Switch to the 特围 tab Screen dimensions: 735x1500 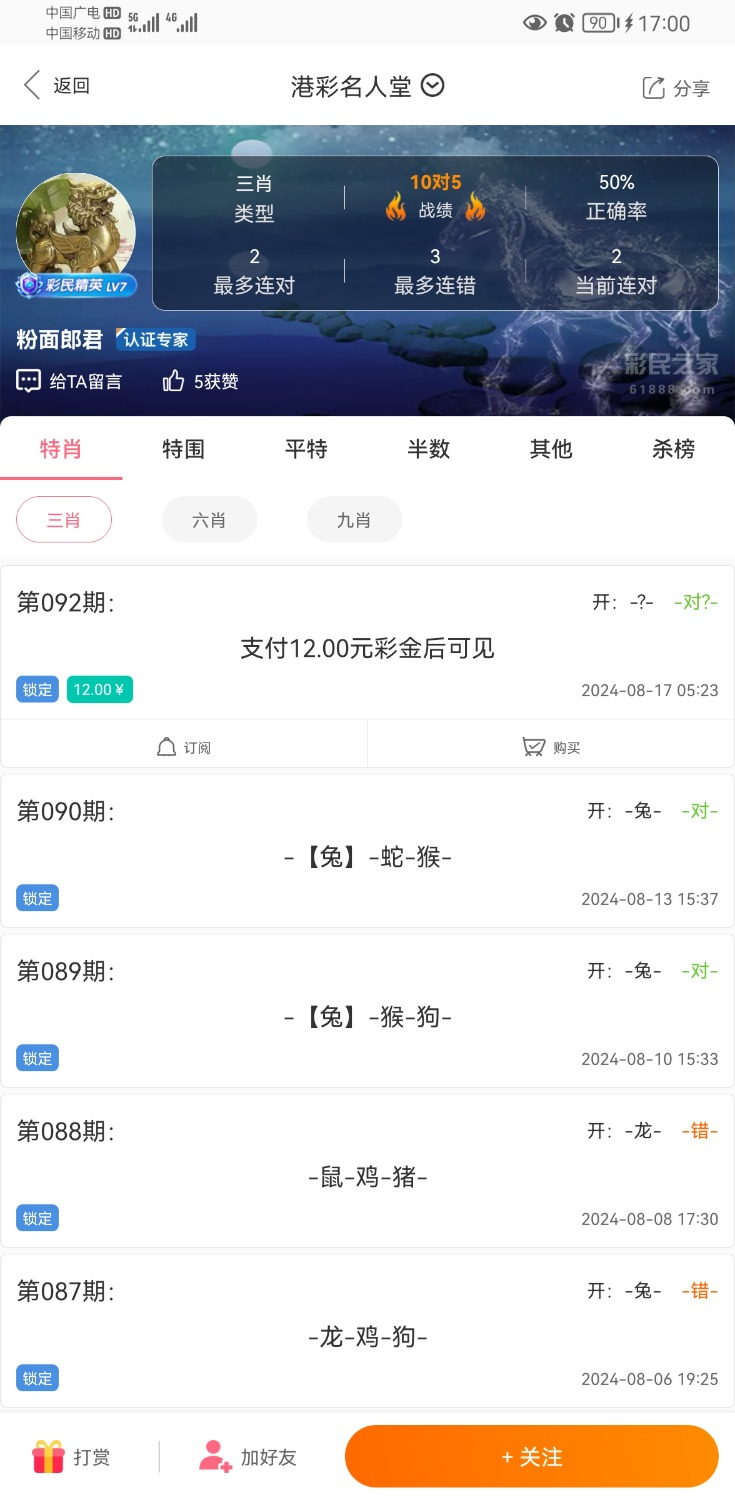(184, 449)
